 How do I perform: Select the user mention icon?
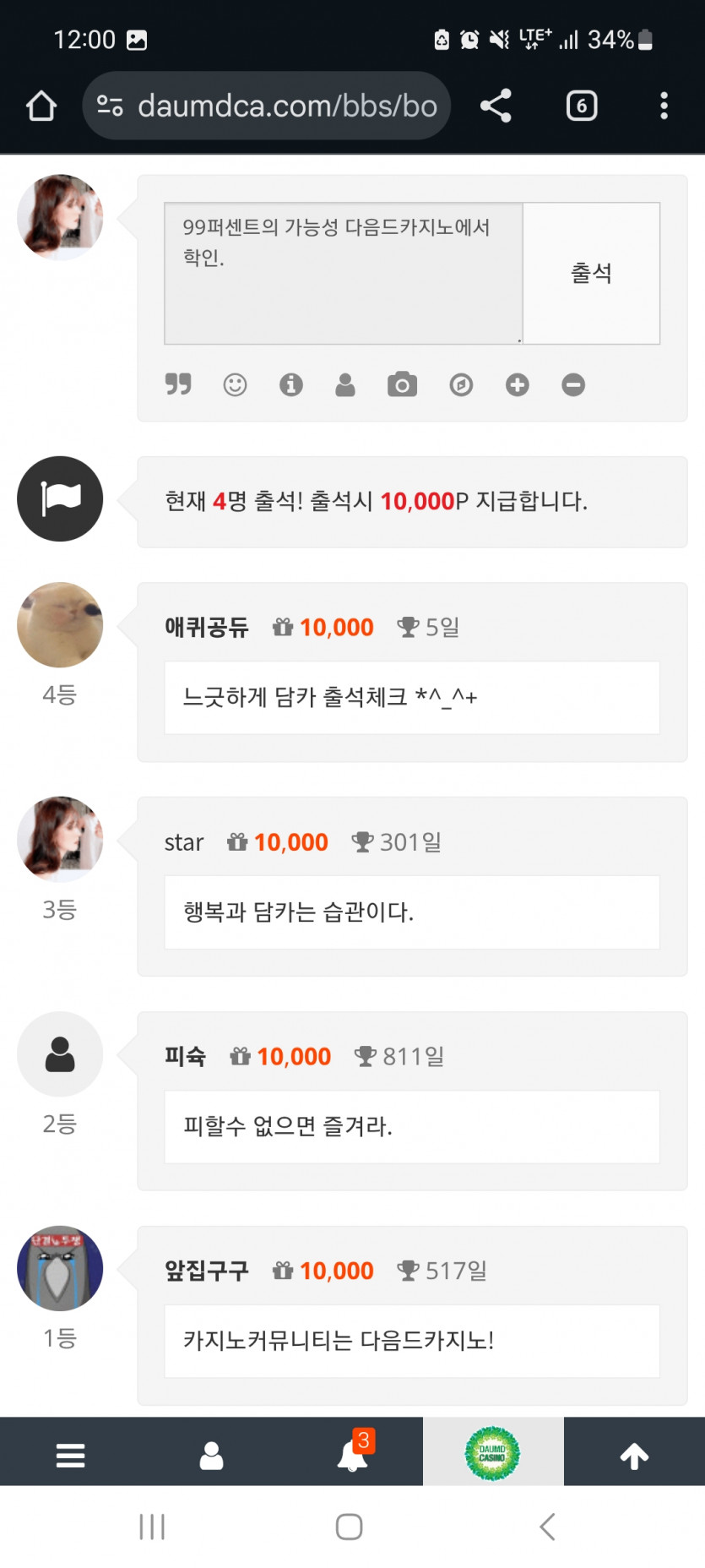[346, 384]
